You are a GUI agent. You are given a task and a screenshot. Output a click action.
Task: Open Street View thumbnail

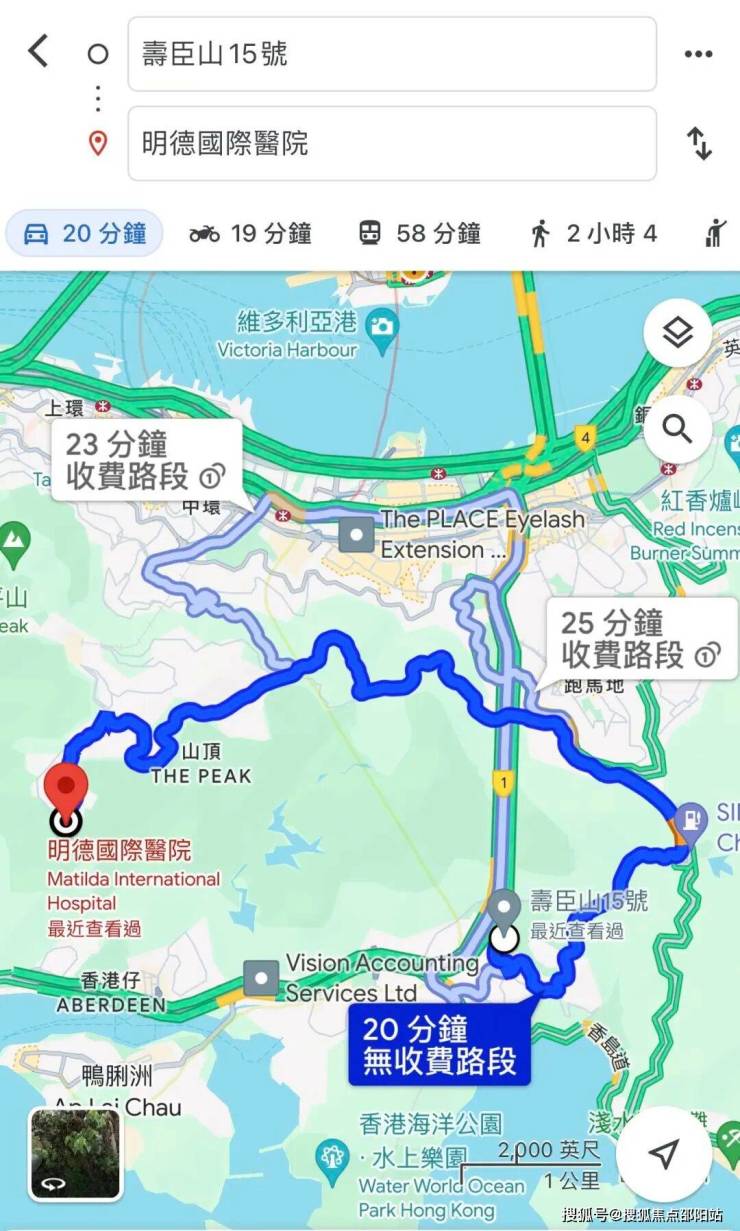point(75,1153)
